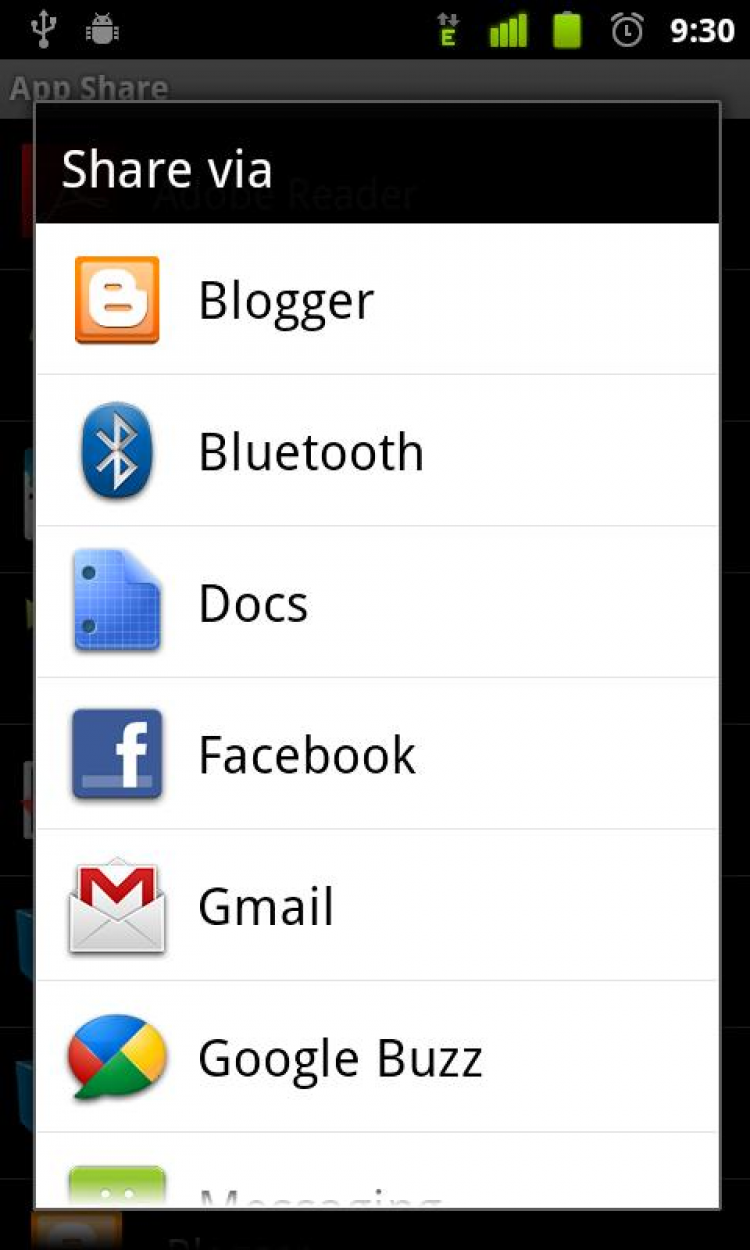Pick Google Buzz to share
The width and height of the screenshot is (750, 1250).
[377, 1057]
